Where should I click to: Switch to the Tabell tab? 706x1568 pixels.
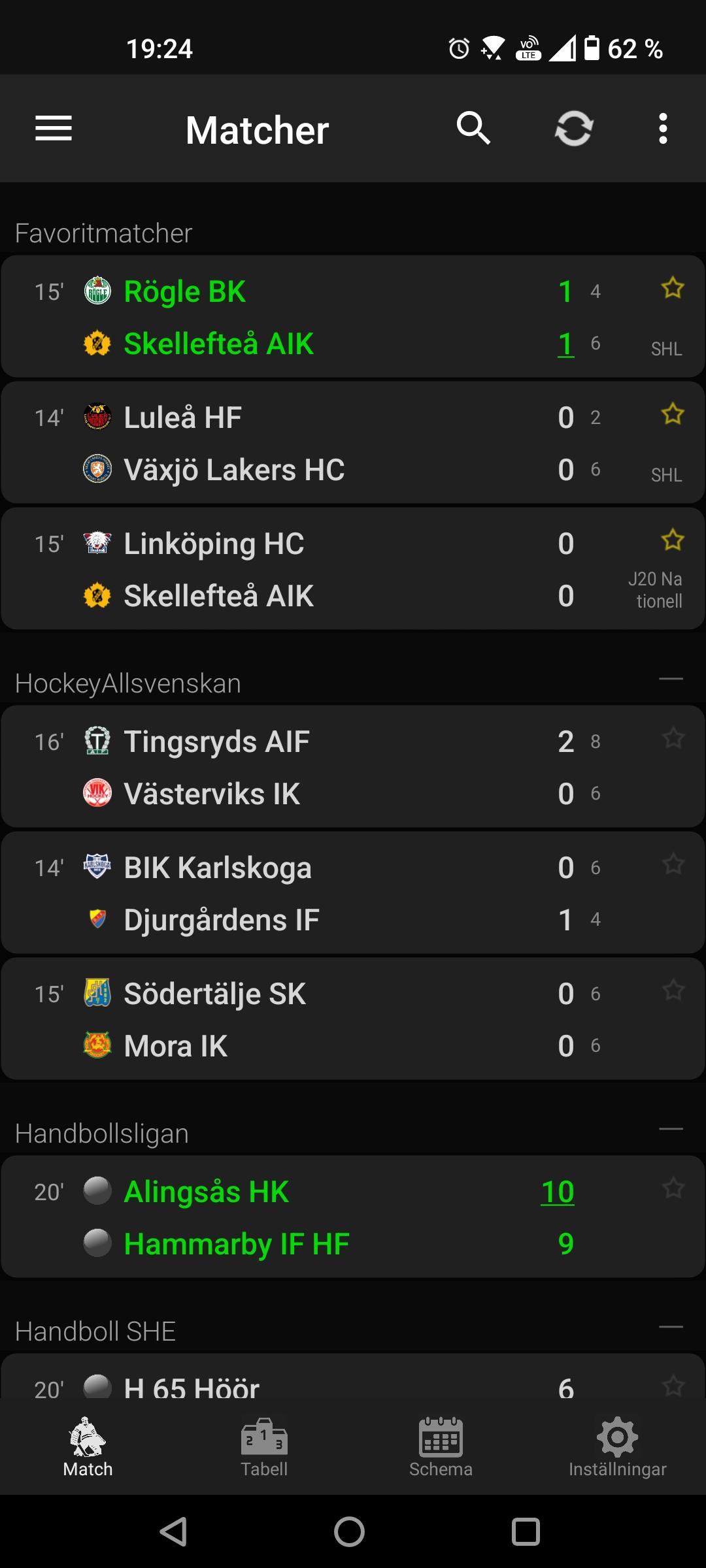click(264, 1447)
